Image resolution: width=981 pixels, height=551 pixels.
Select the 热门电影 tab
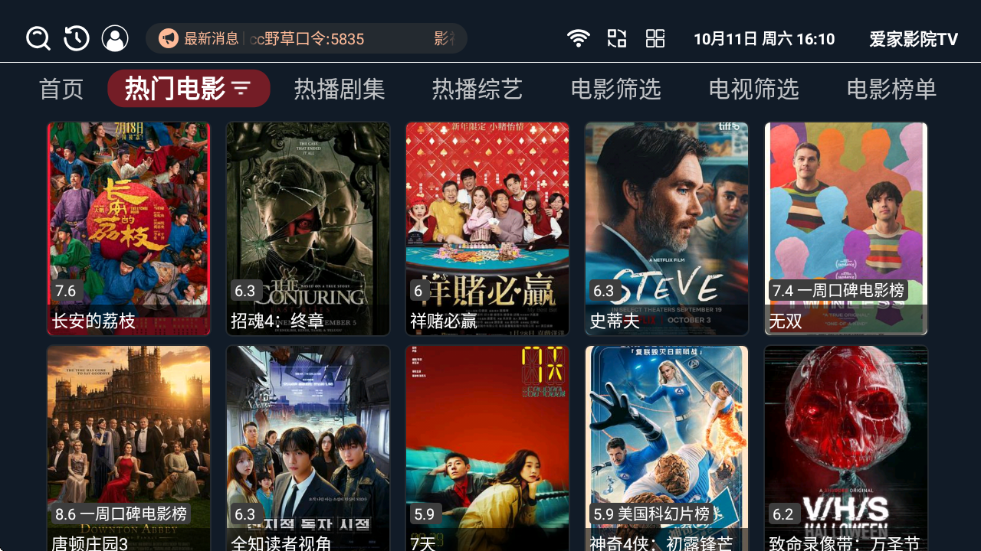coord(188,89)
